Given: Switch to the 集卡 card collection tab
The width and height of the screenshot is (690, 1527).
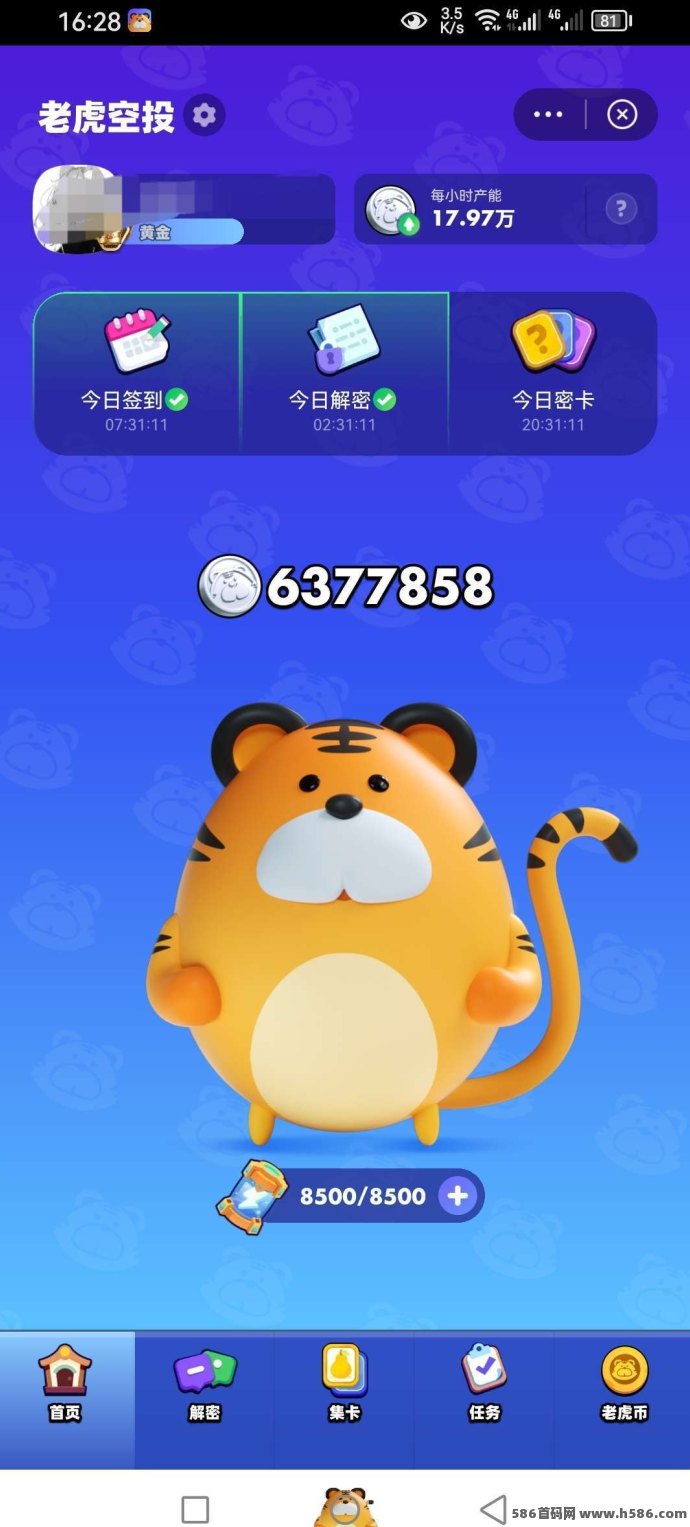Looking at the screenshot, I should (345, 1385).
